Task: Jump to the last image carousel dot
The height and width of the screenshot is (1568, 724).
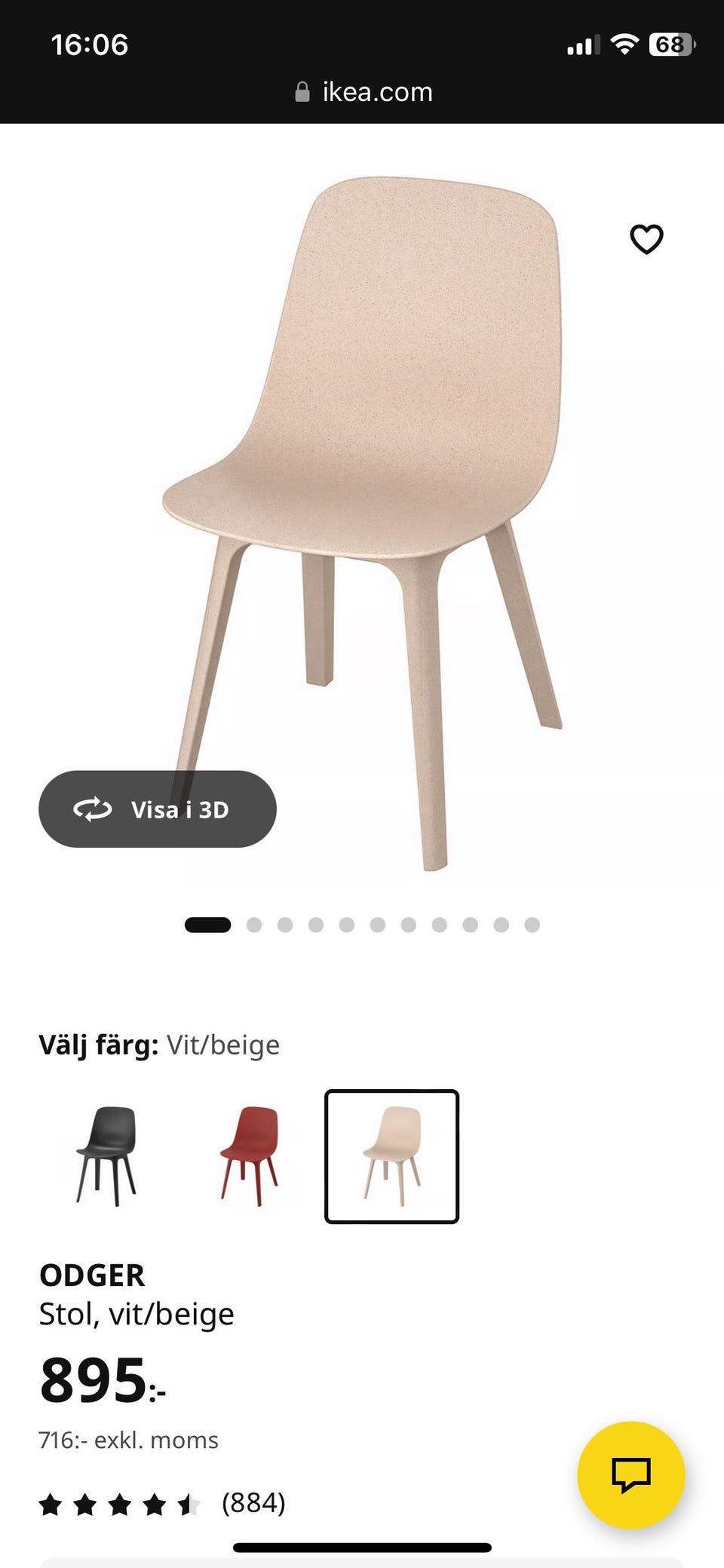Action: (x=532, y=923)
